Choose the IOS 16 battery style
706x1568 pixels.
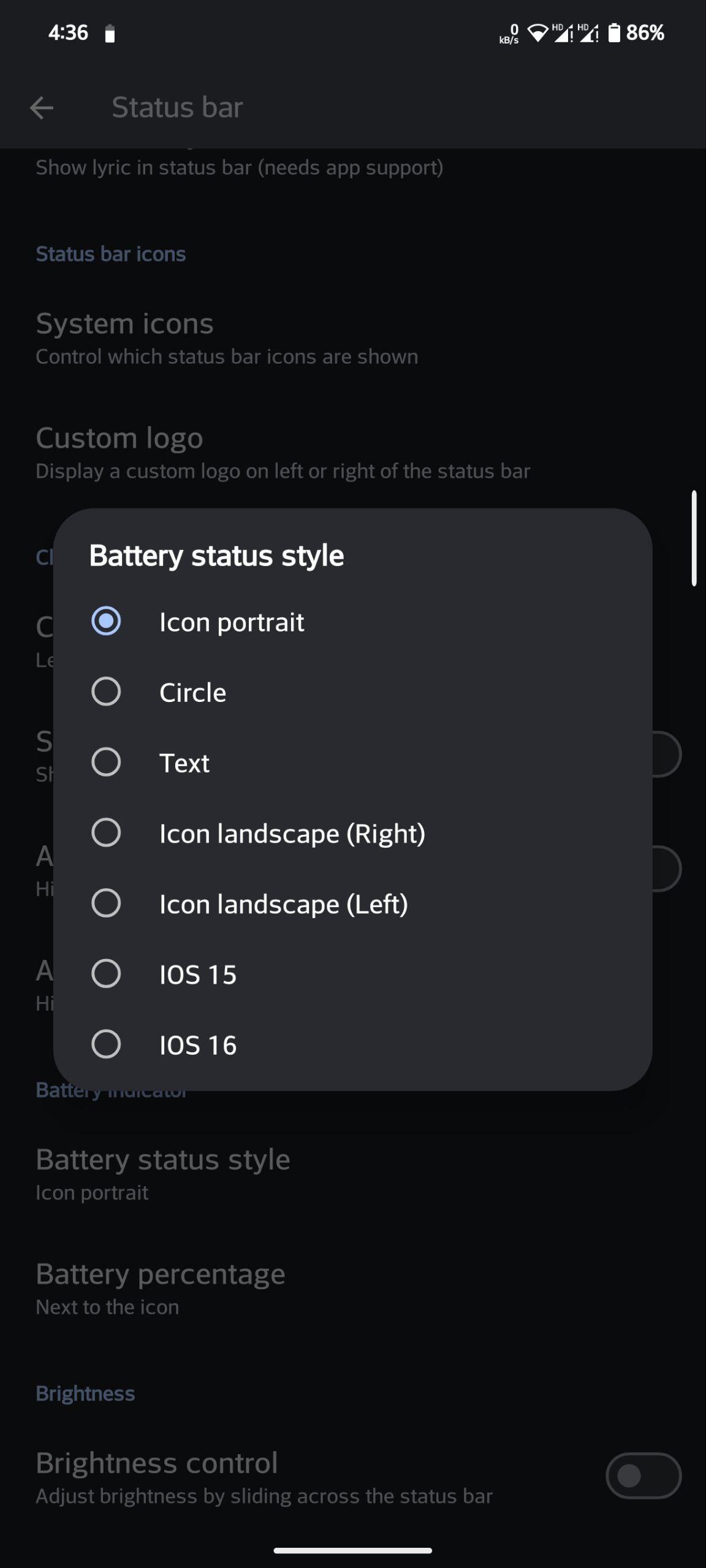352,1044
